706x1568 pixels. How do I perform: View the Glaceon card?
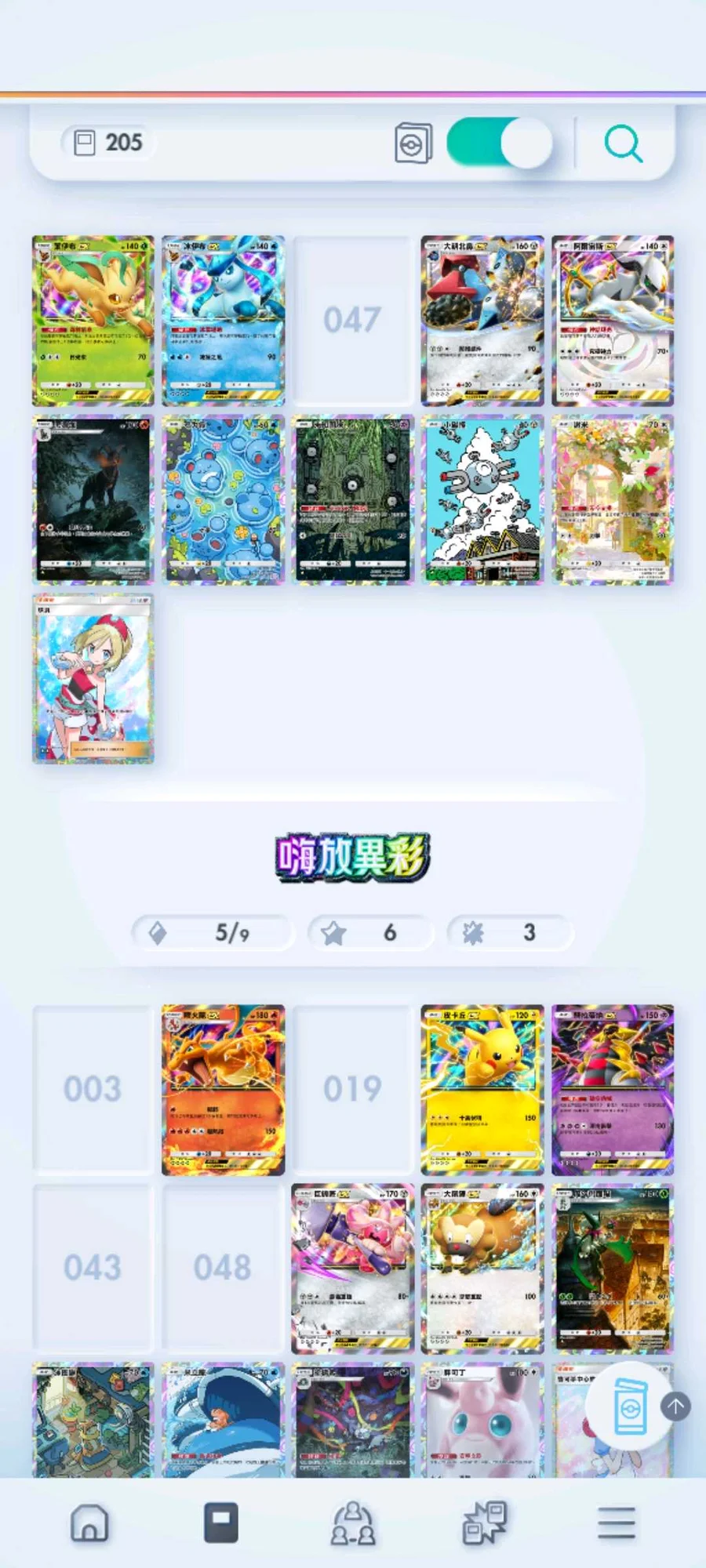point(223,321)
